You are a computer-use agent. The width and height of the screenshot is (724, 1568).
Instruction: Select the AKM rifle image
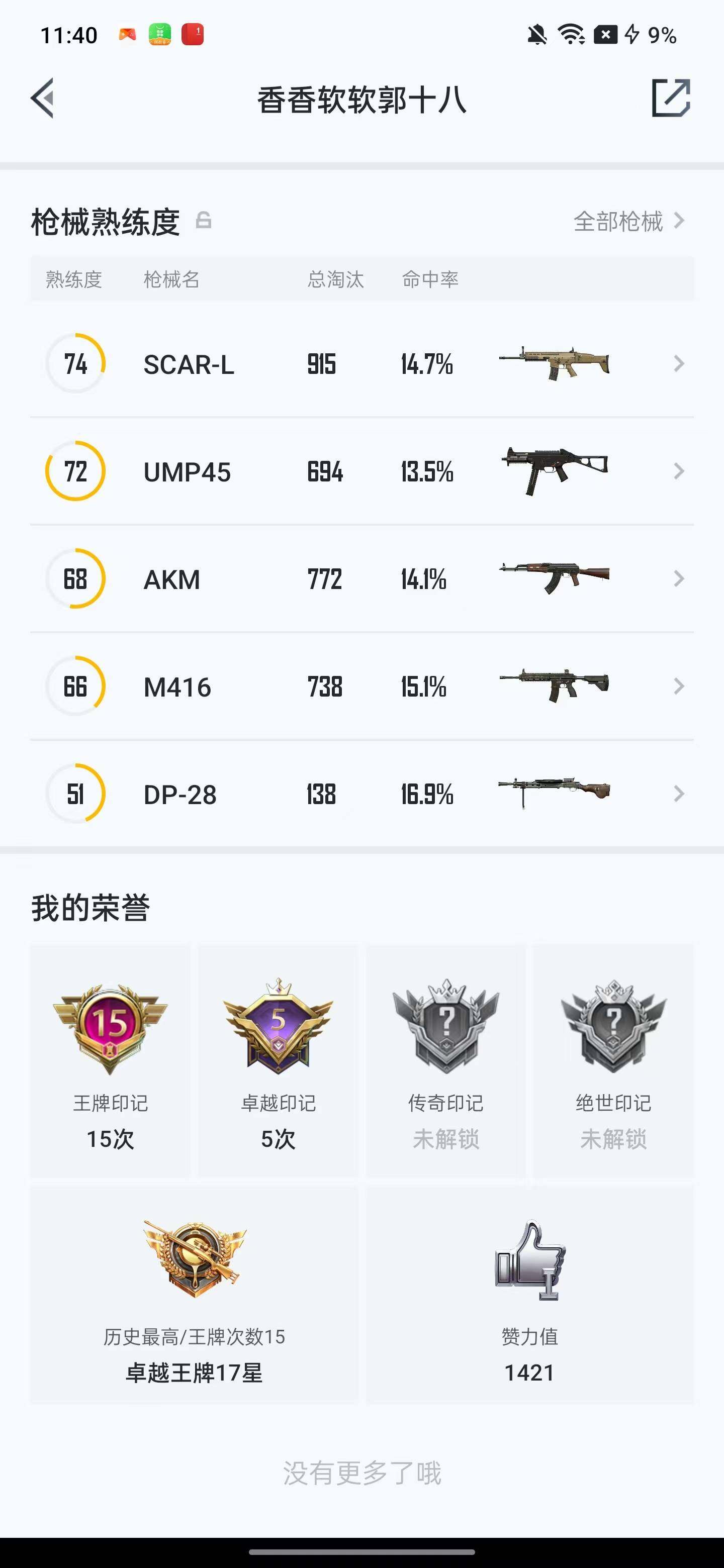pyautogui.click(x=556, y=578)
